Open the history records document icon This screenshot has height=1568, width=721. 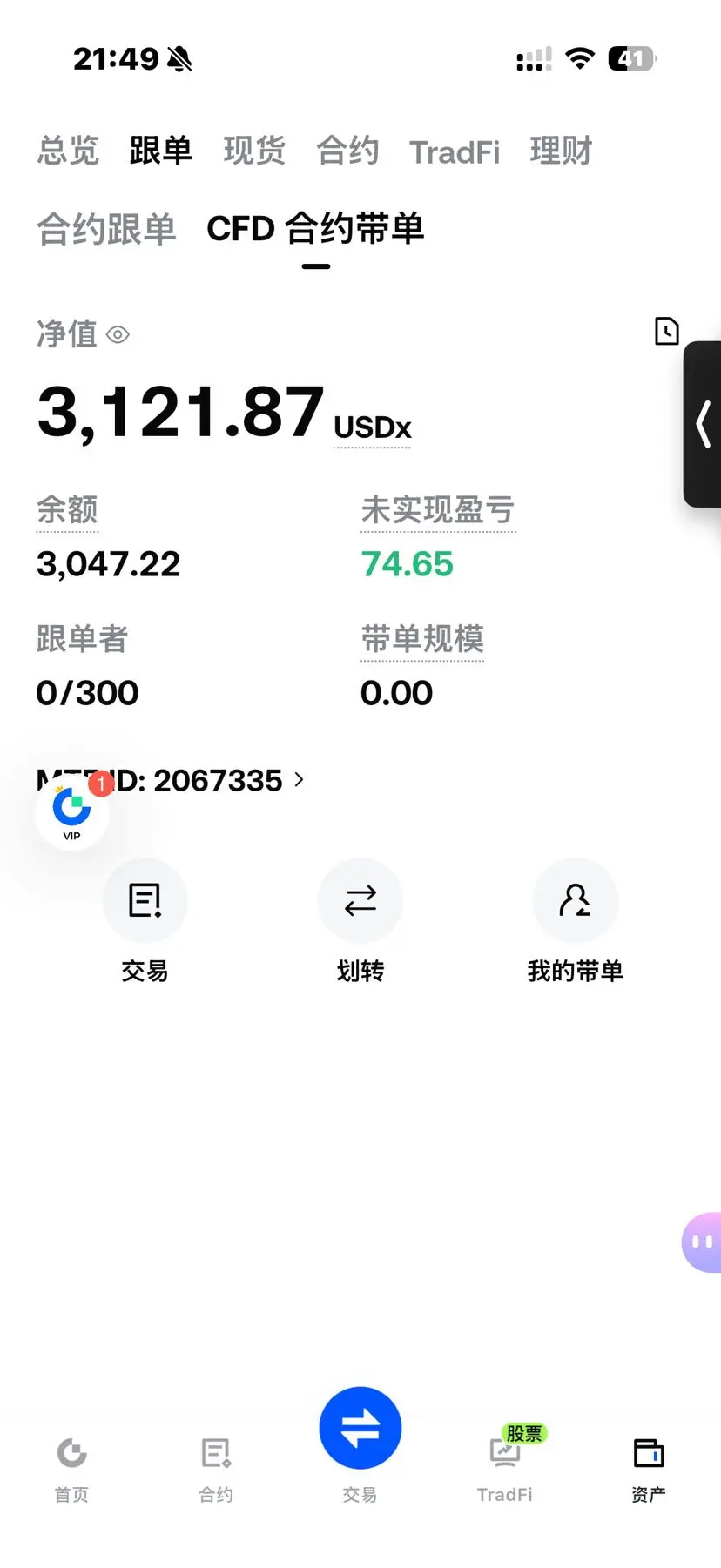(666, 331)
